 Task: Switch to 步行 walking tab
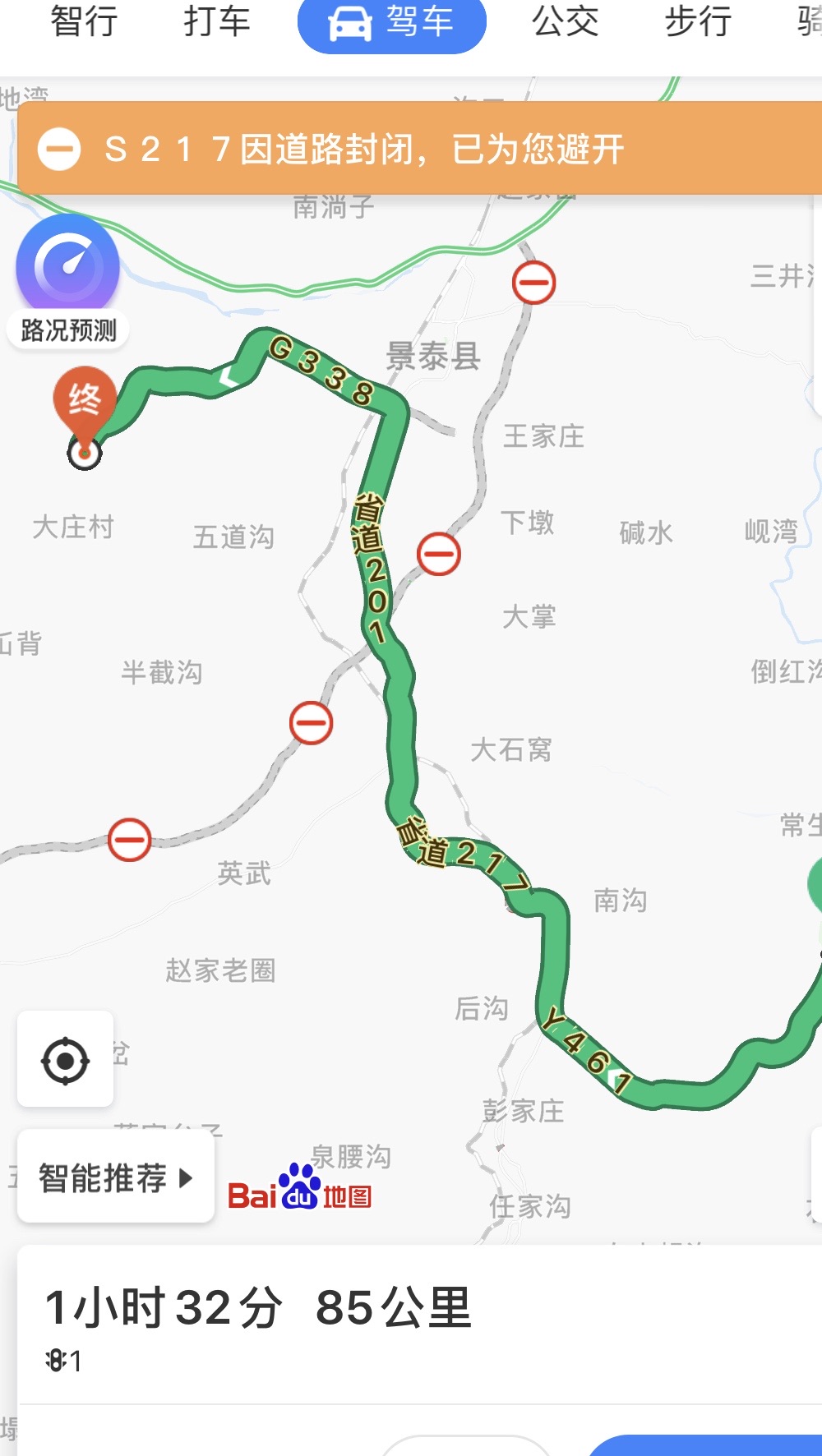pyautogui.click(x=698, y=21)
